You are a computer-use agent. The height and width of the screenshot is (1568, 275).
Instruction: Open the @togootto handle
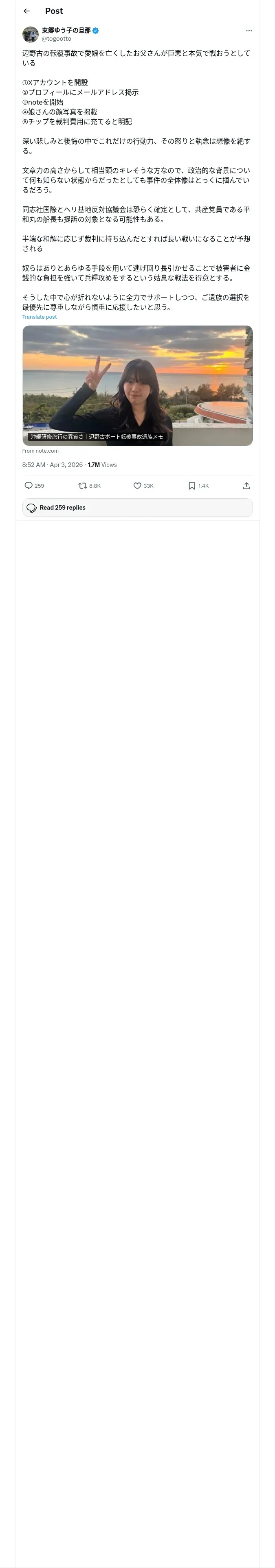point(56,38)
